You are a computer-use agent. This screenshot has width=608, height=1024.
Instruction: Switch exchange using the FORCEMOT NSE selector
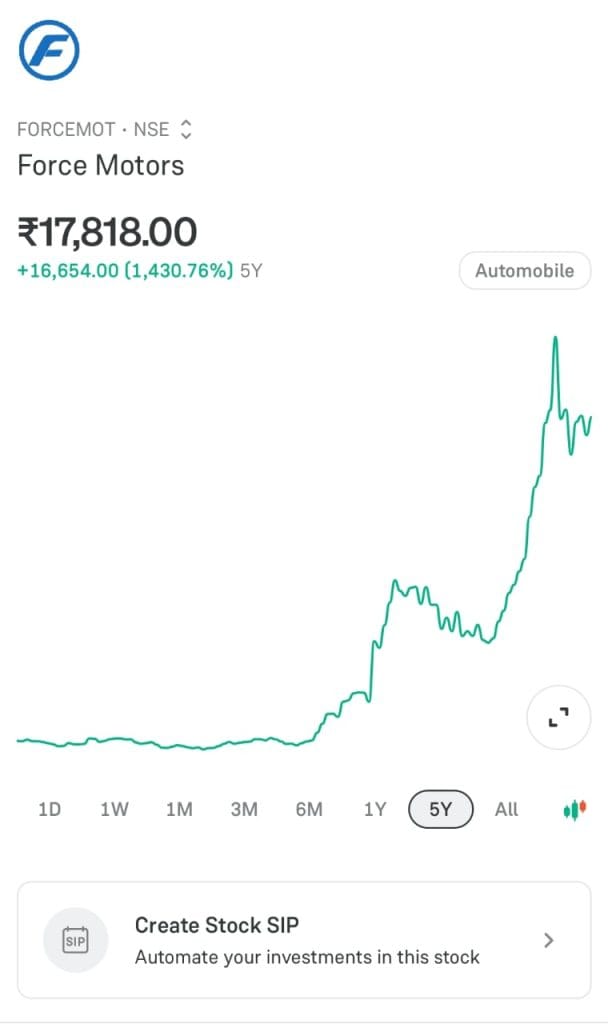point(186,129)
